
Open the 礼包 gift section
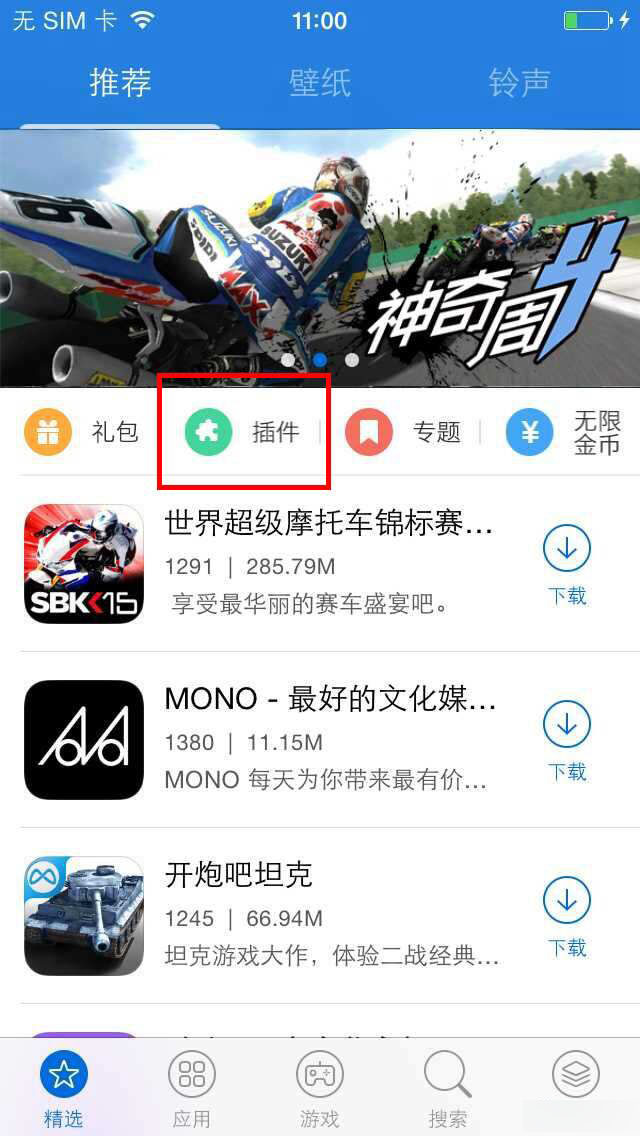pos(80,432)
